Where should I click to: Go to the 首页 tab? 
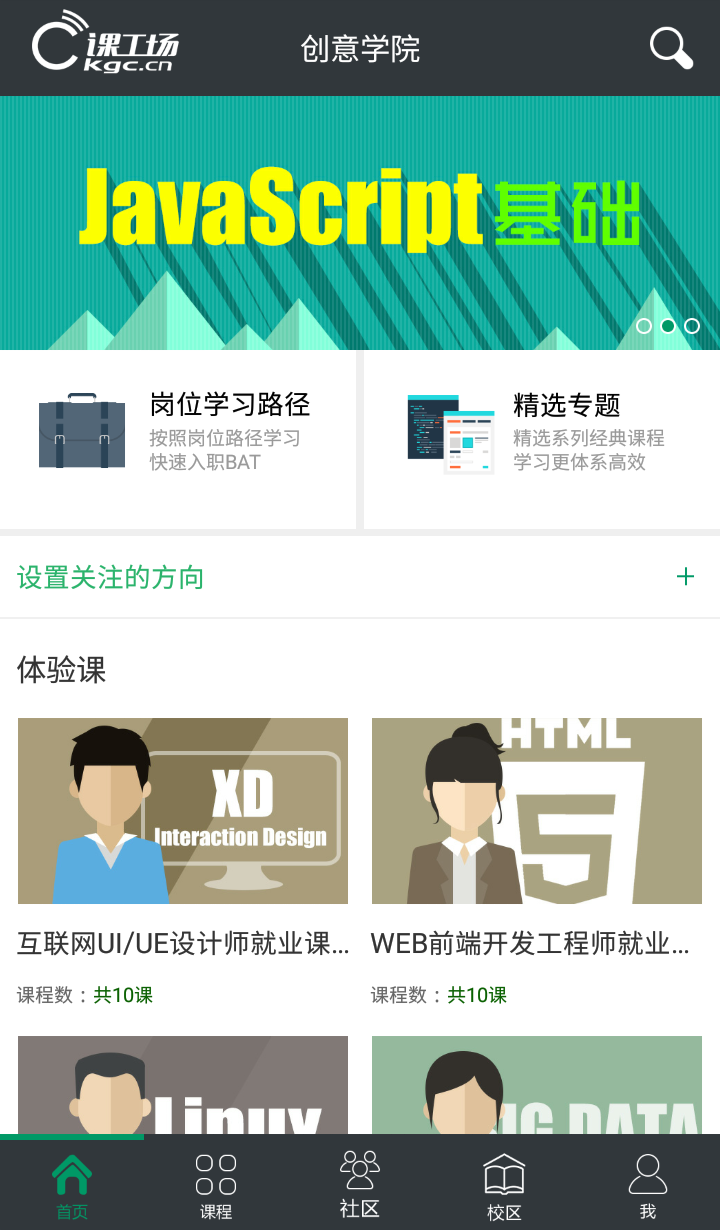[72, 1185]
